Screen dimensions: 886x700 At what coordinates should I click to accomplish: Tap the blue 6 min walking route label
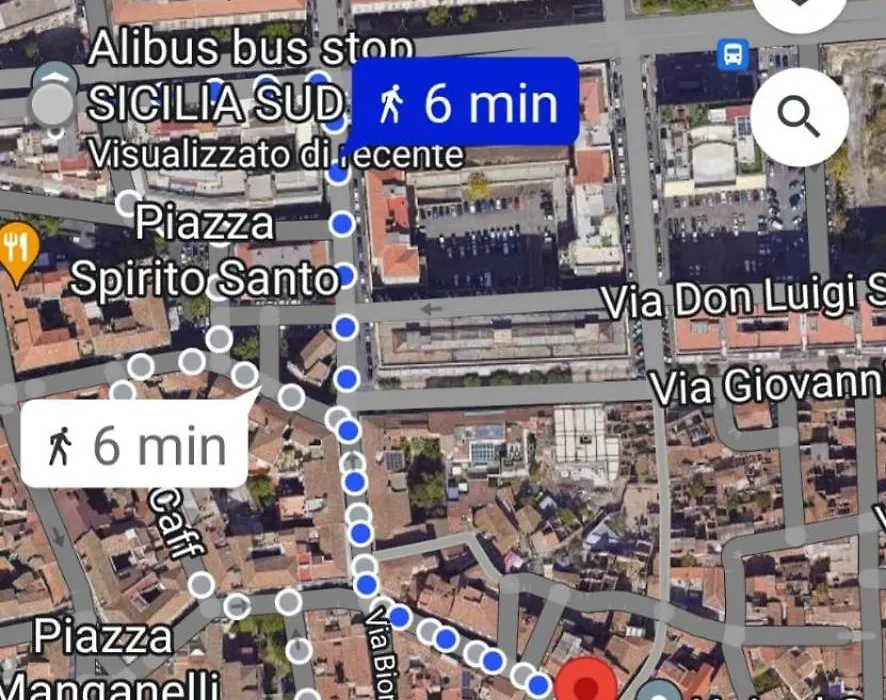[467, 103]
